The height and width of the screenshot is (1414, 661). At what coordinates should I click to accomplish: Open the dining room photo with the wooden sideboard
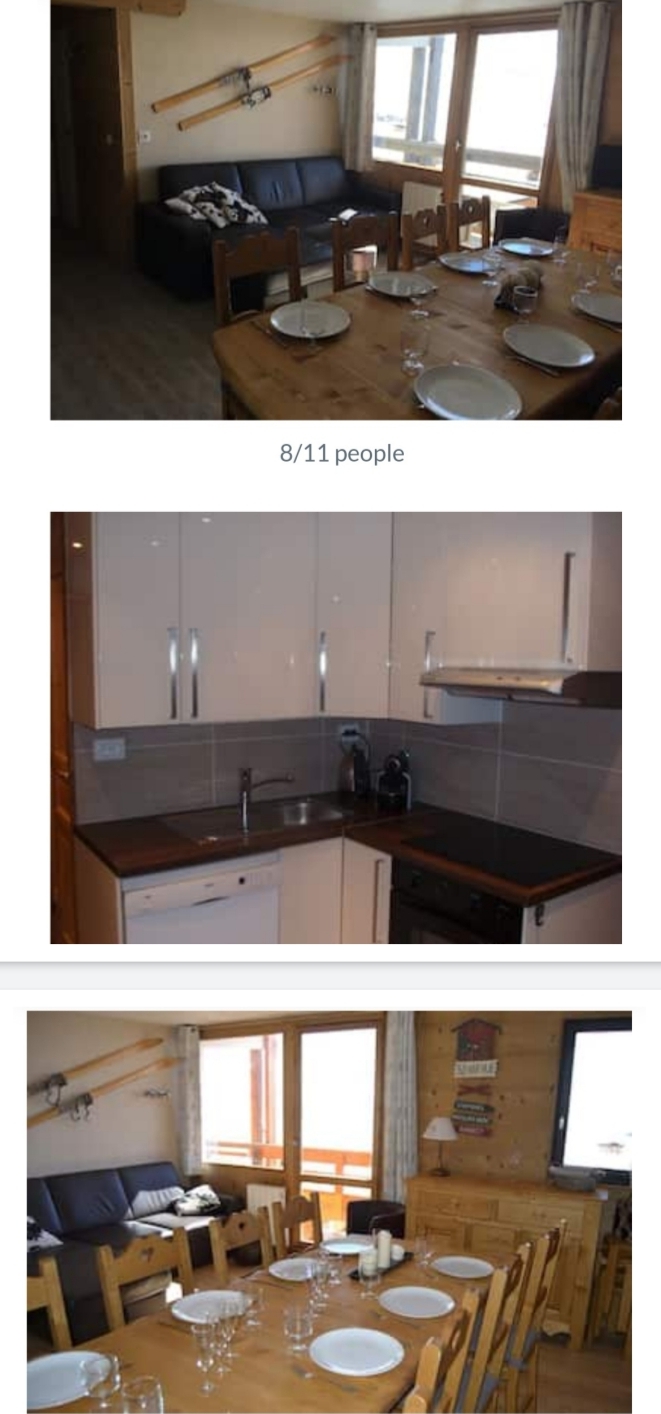click(329, 1211)
